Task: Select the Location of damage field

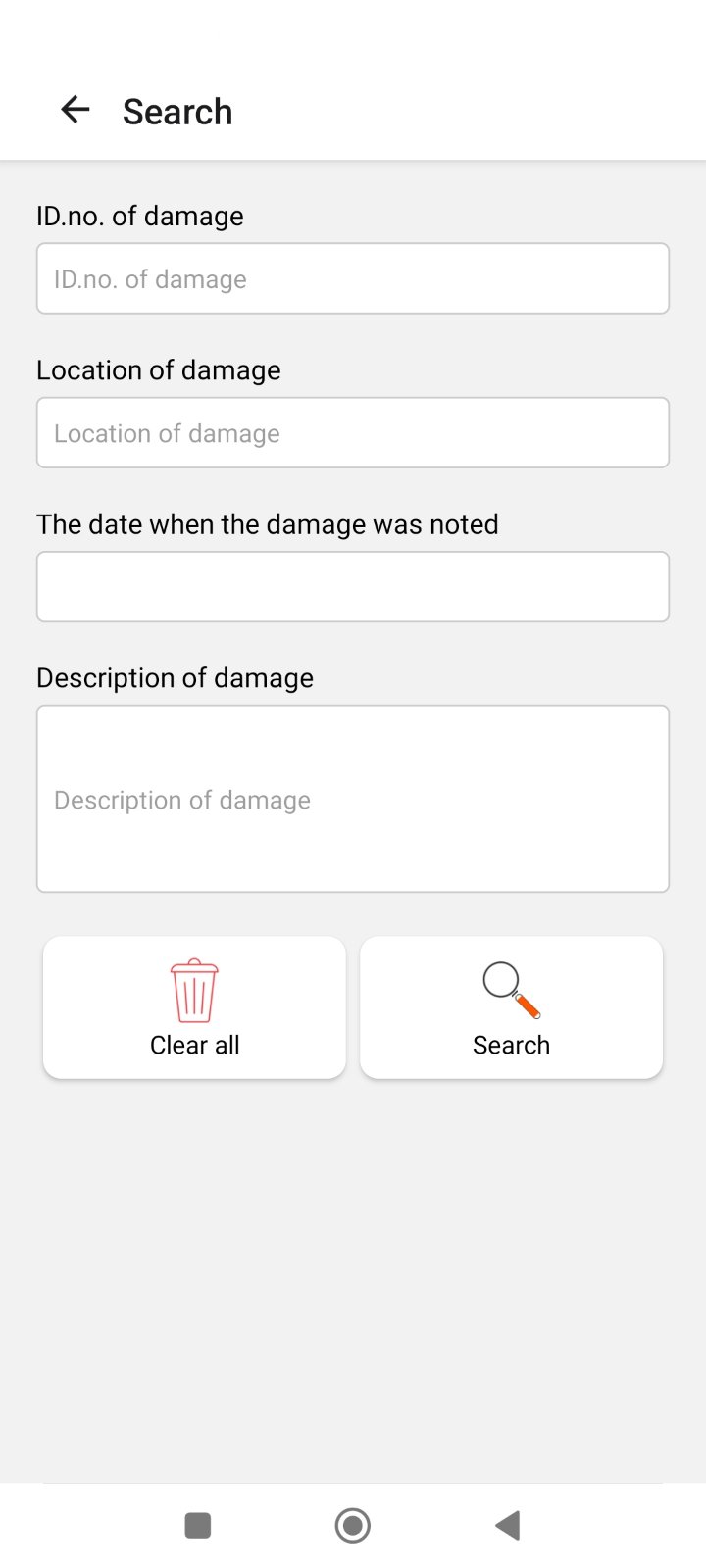Action: 353,432
